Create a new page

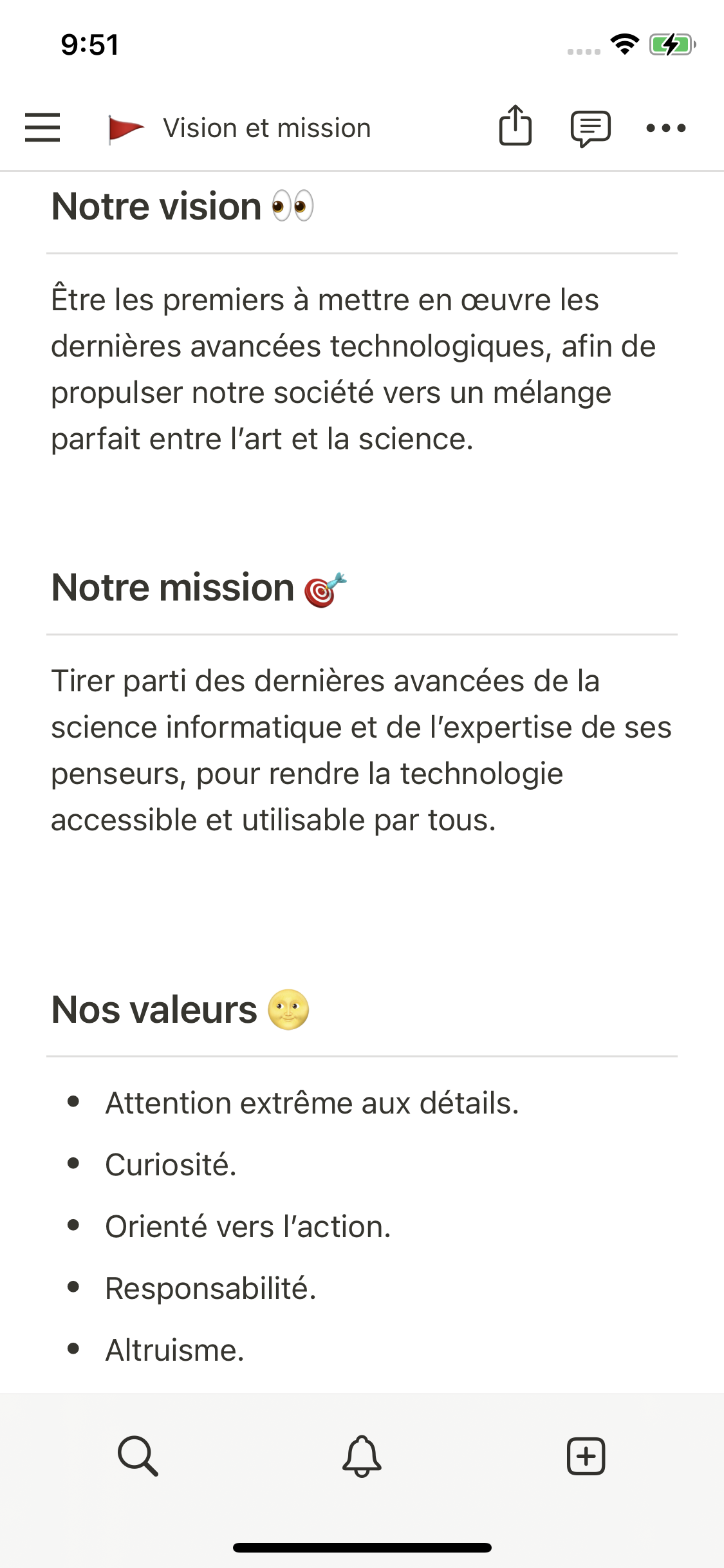[586, 1455]
